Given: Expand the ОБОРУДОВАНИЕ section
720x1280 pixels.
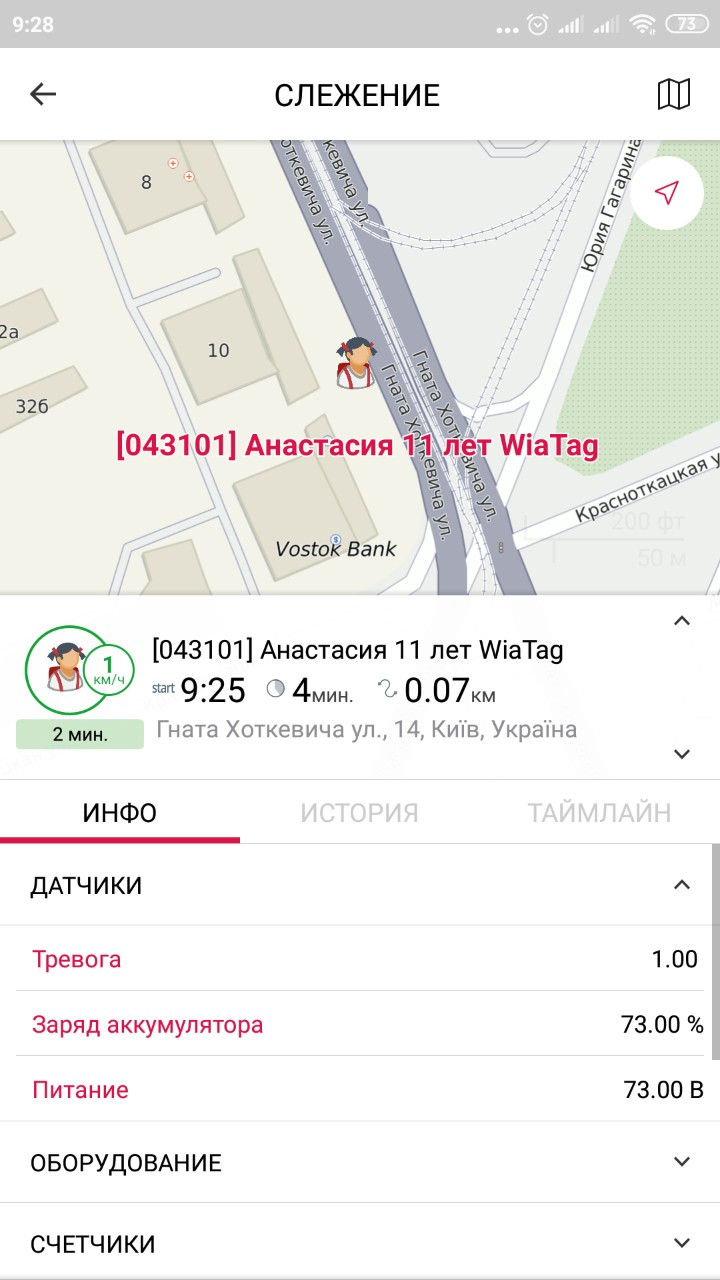Looking at the screenshot, I should click(684, 1163).
